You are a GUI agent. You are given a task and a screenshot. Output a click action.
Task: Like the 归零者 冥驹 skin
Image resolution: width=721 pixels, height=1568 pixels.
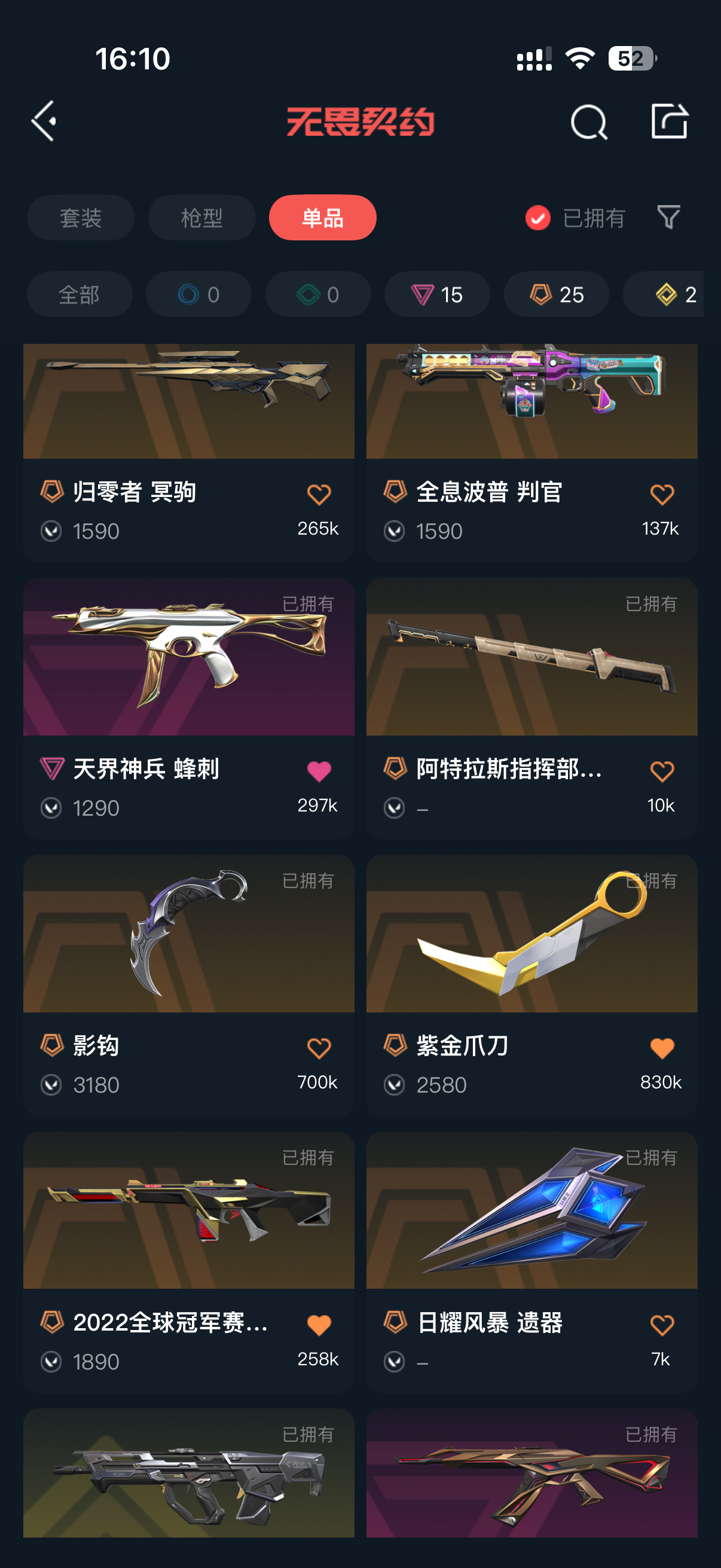click(x=319, y=494)
